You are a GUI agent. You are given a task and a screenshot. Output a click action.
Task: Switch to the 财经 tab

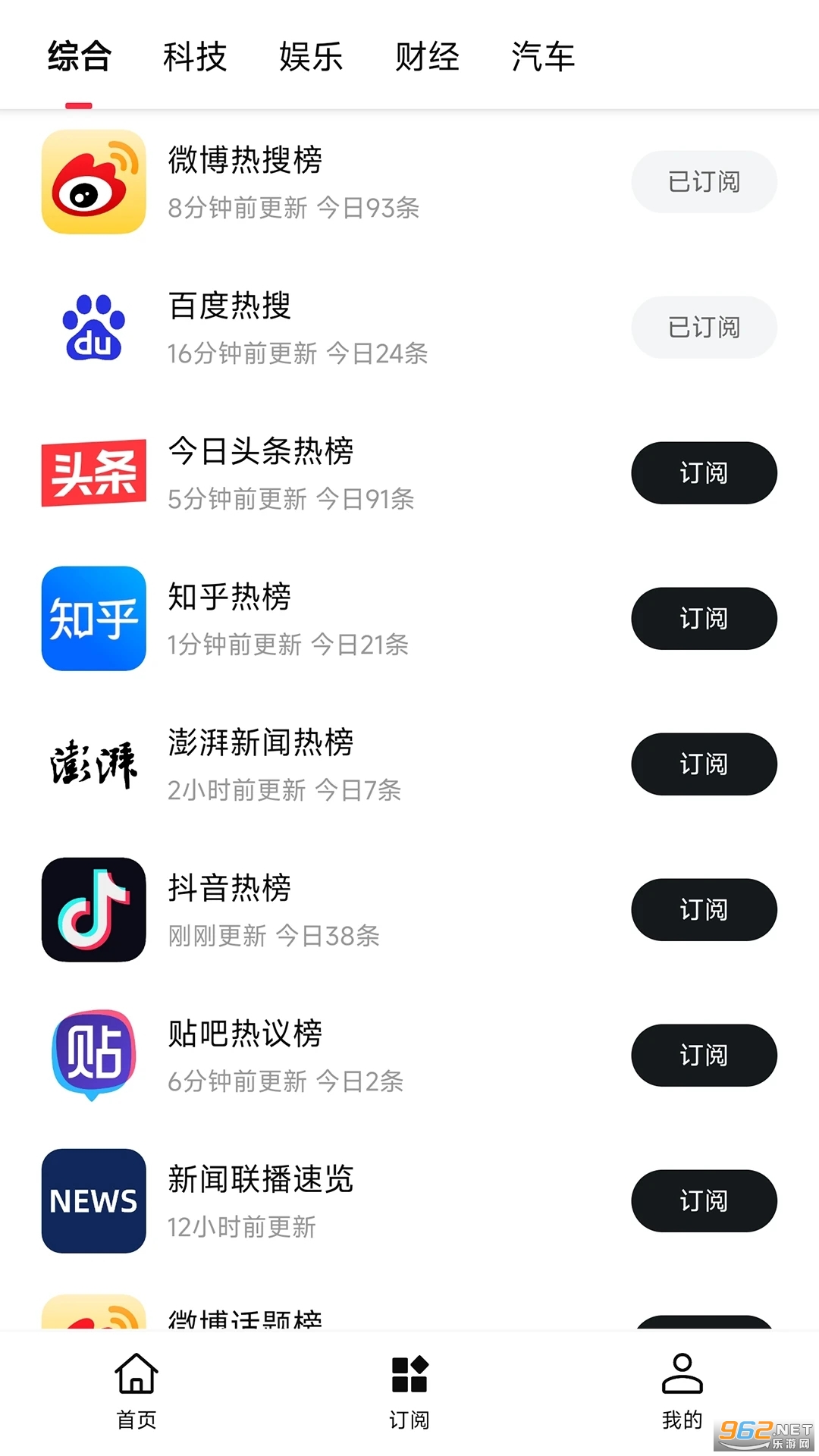click(x=427, y=57)
